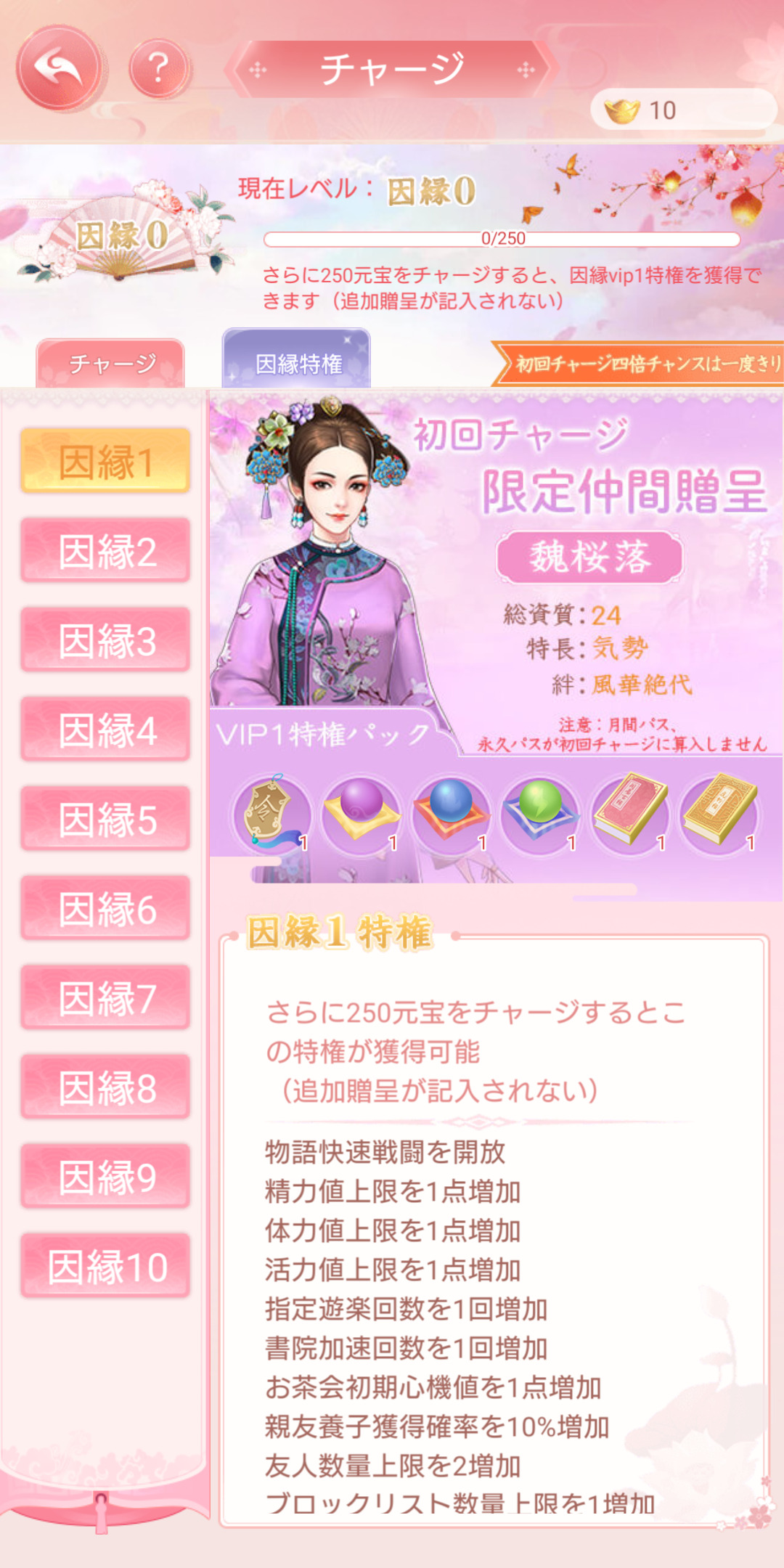This screenshot has width=784, height=1568.
Task: Select 因縁1 in the level list
Action: point(106,462)
